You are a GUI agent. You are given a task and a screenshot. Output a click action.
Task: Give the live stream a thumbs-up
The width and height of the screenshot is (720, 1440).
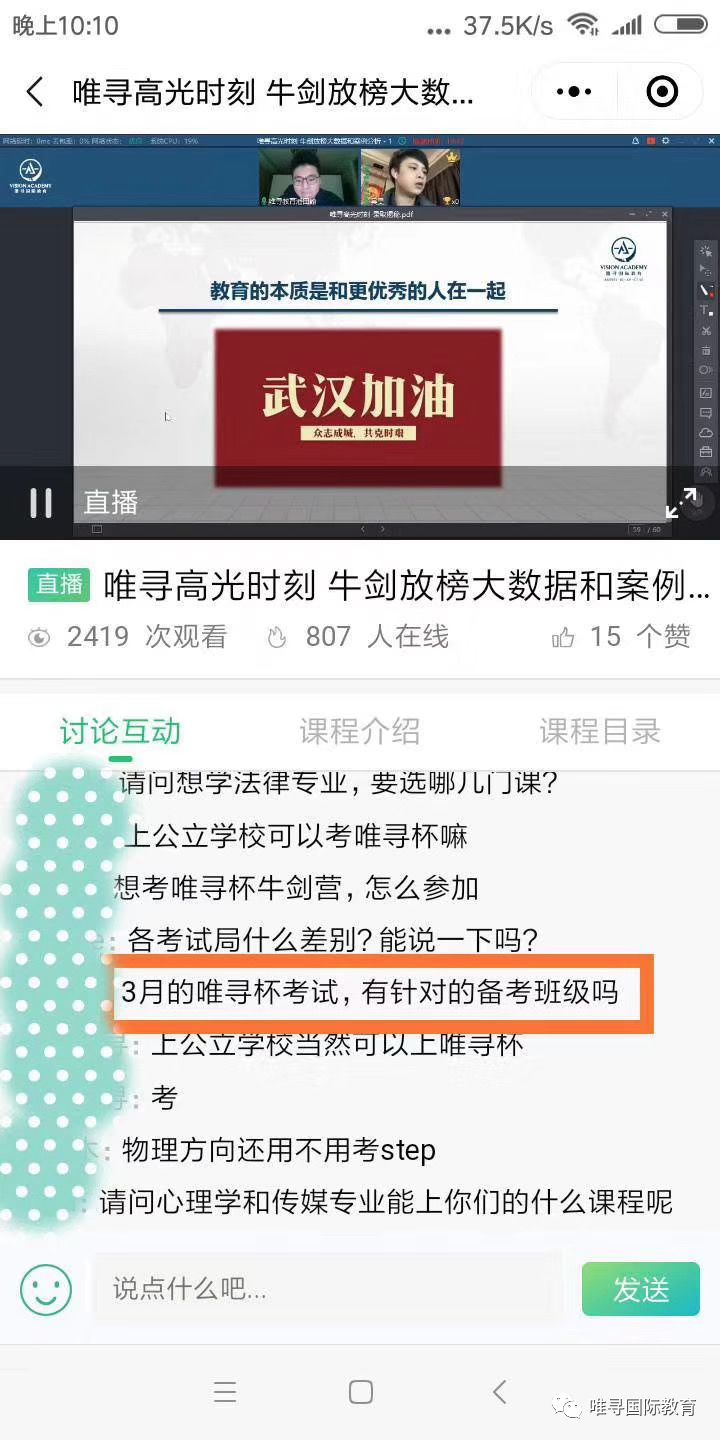point(564,637)
